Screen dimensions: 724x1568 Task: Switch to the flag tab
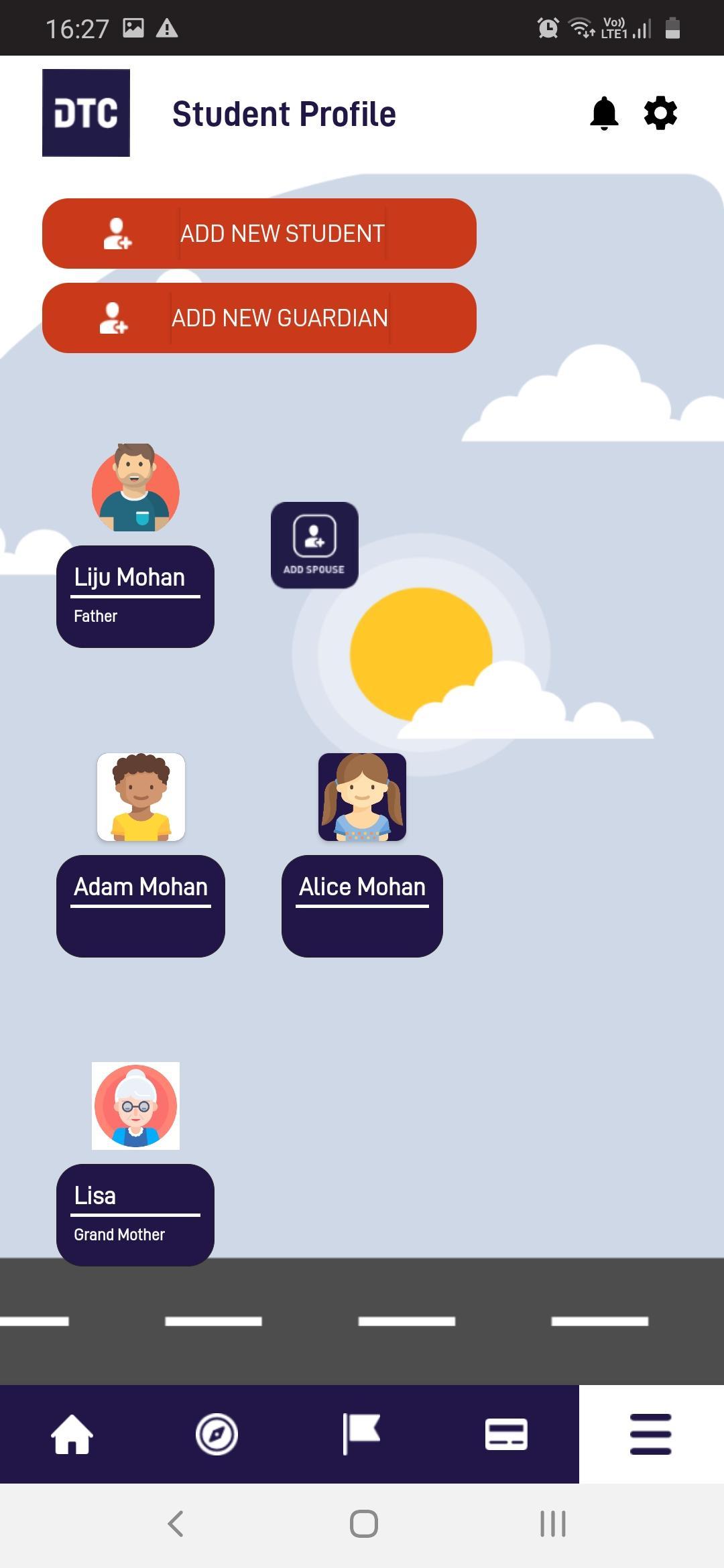[x=361, y=1434]
